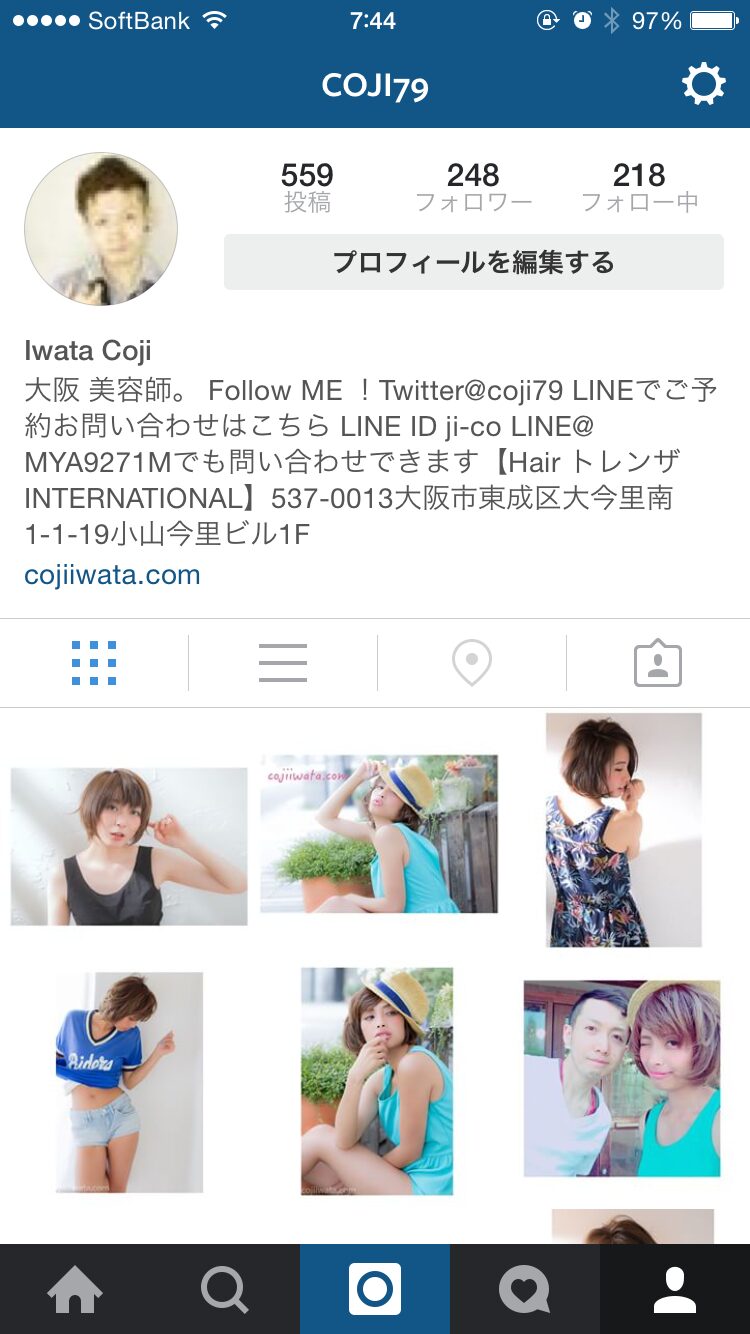Open the cojiiwata.com website link

112,575
